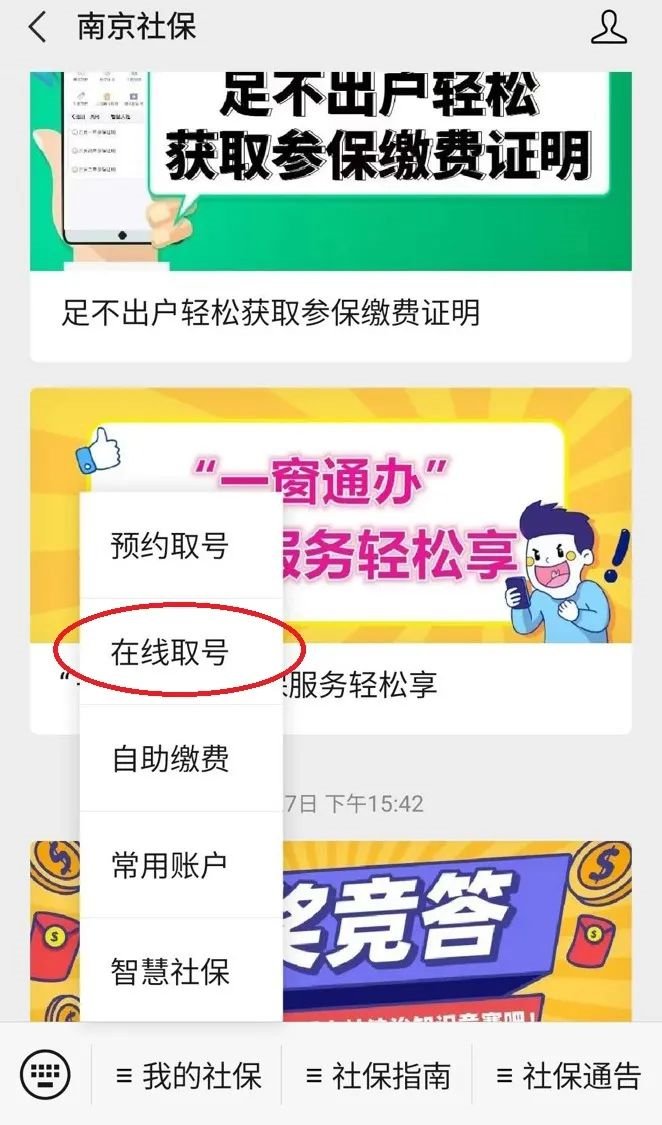Select 预约取号 from the popup menu

(170, 546)
